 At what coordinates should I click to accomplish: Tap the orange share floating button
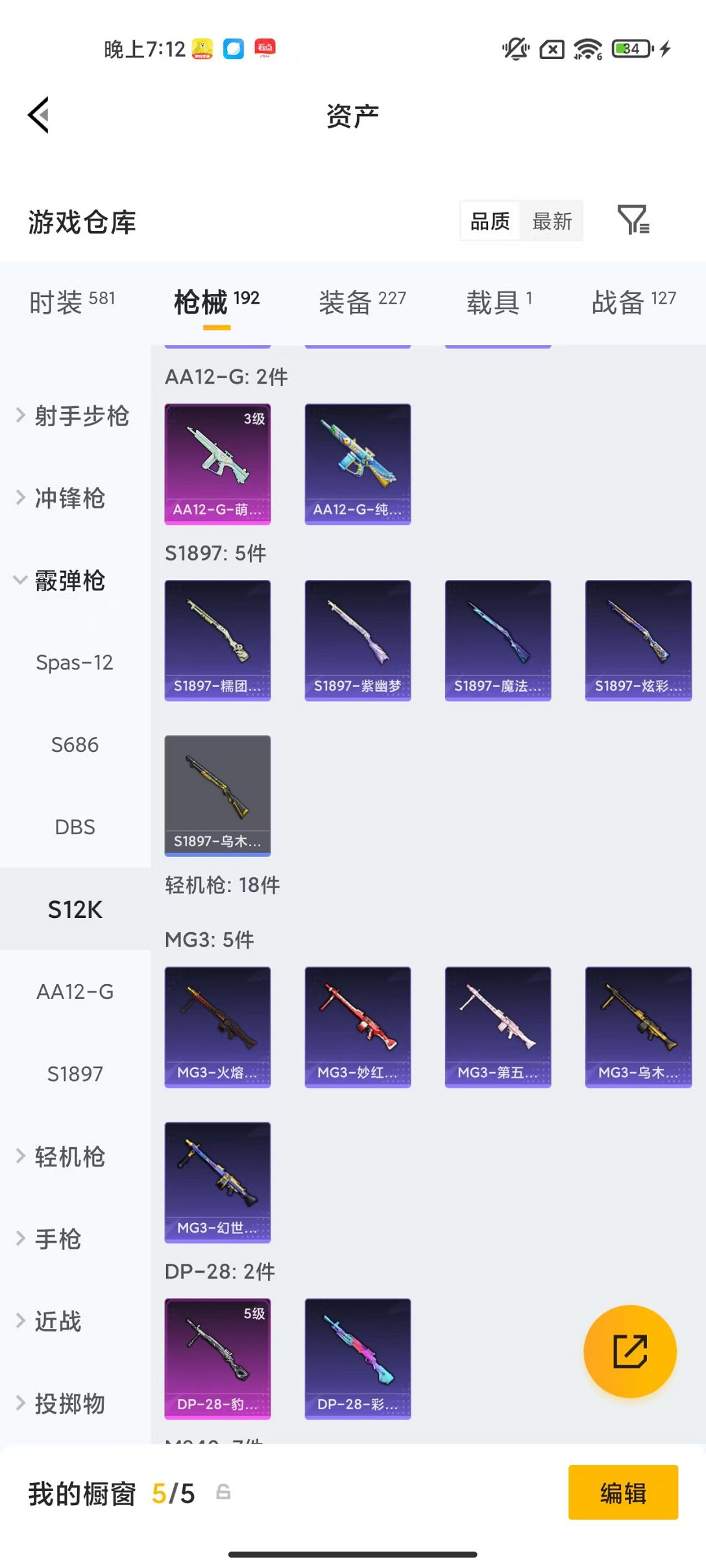point(629,1351)
